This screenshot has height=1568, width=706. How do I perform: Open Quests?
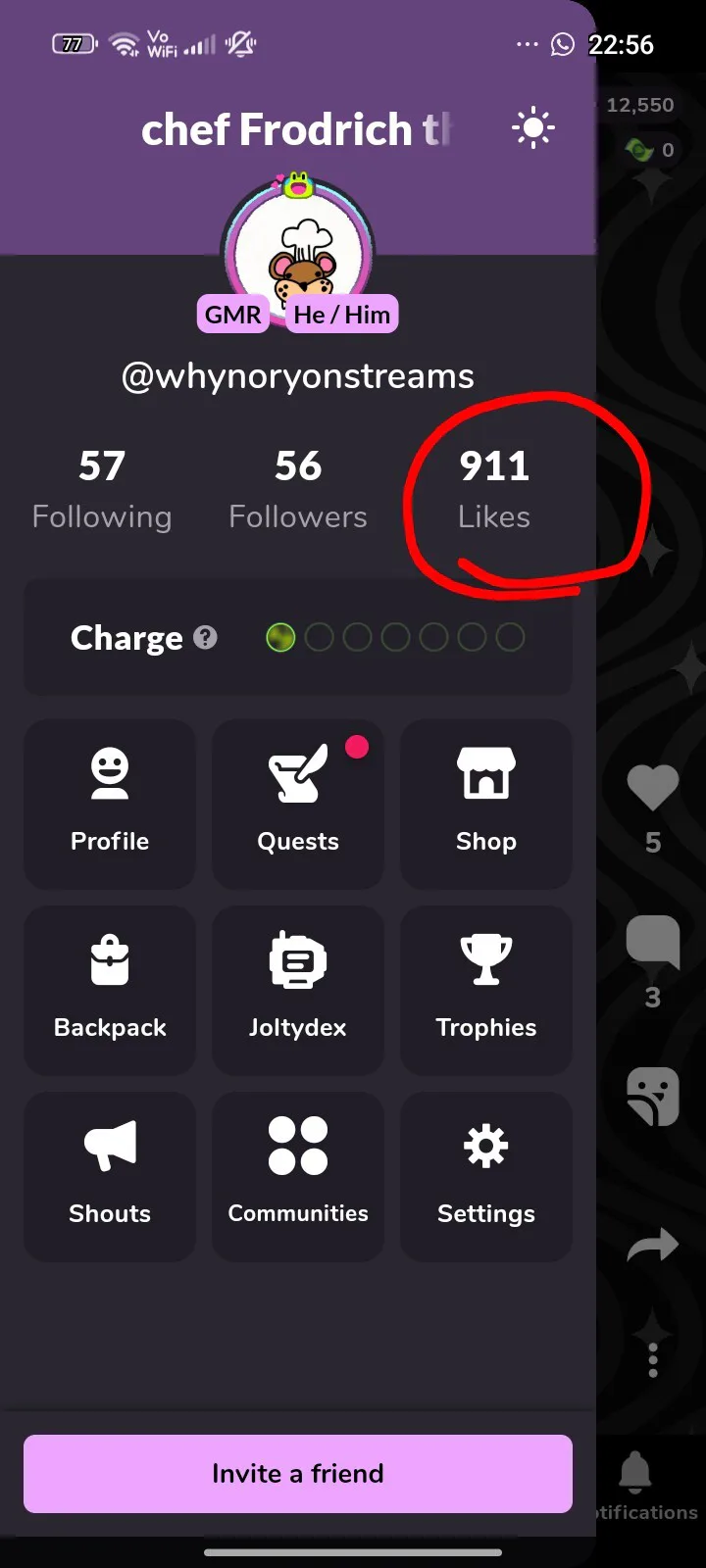coord(298,804)
